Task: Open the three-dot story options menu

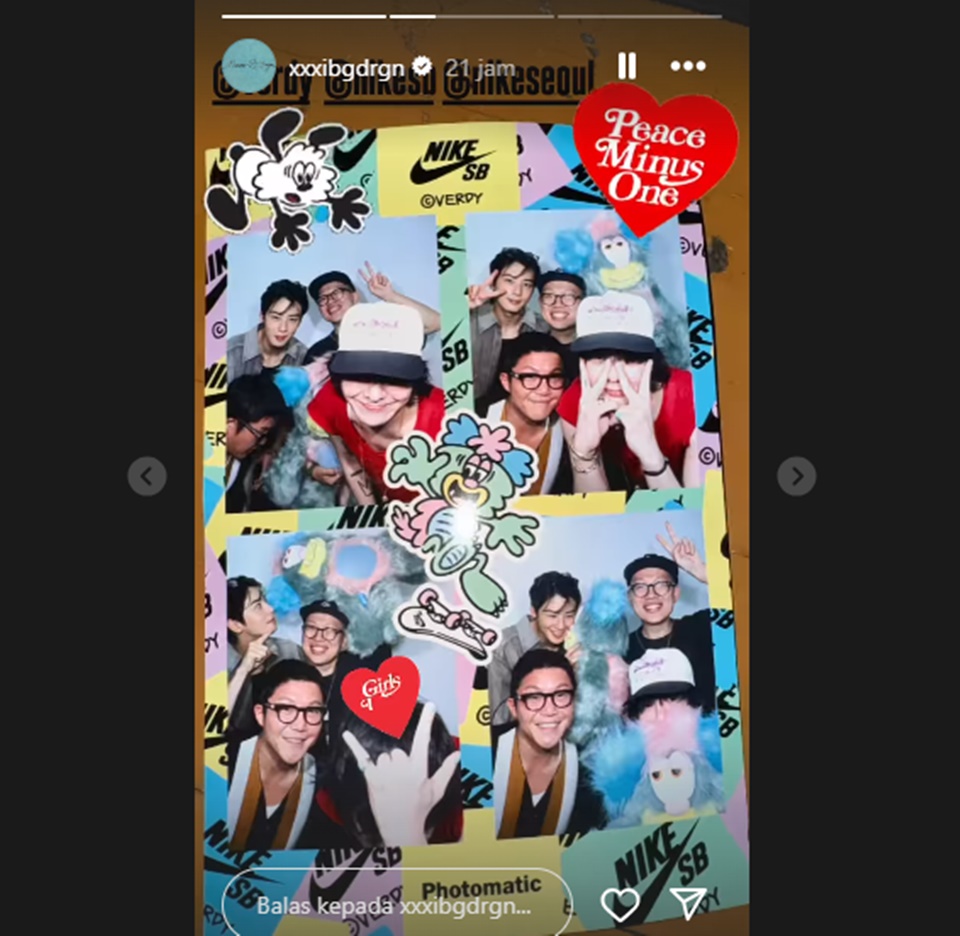Action: pyautogui.click(x=688, y=66)
